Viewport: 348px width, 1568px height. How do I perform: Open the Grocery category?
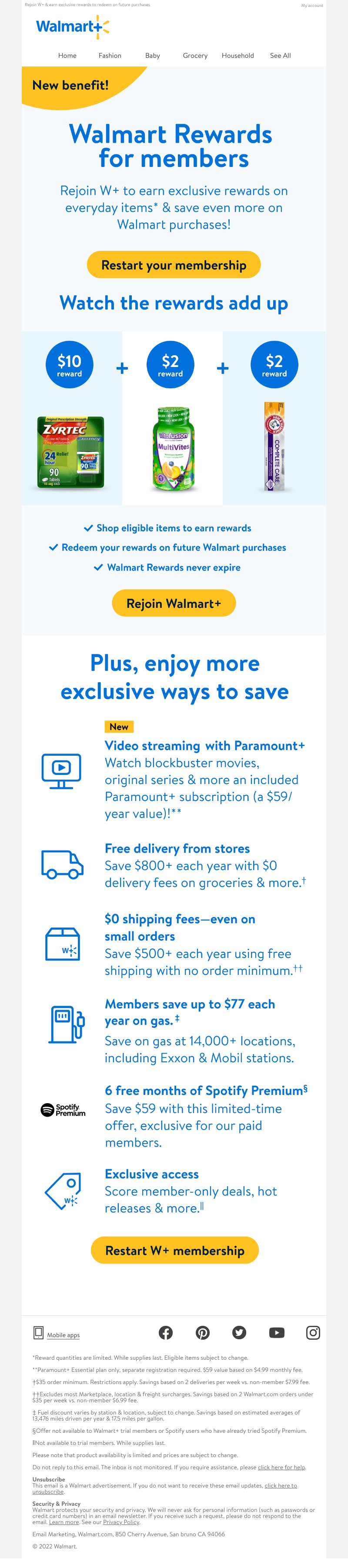coord(195,55)
